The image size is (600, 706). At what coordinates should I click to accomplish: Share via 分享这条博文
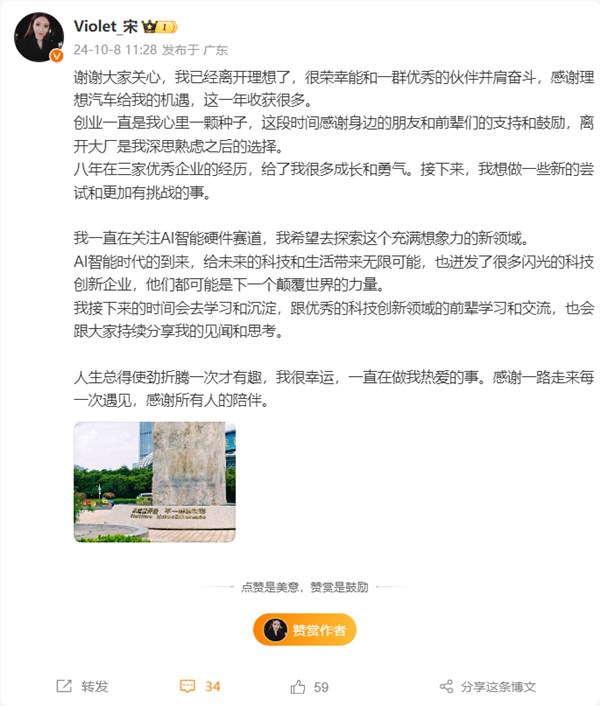point(487,687)
